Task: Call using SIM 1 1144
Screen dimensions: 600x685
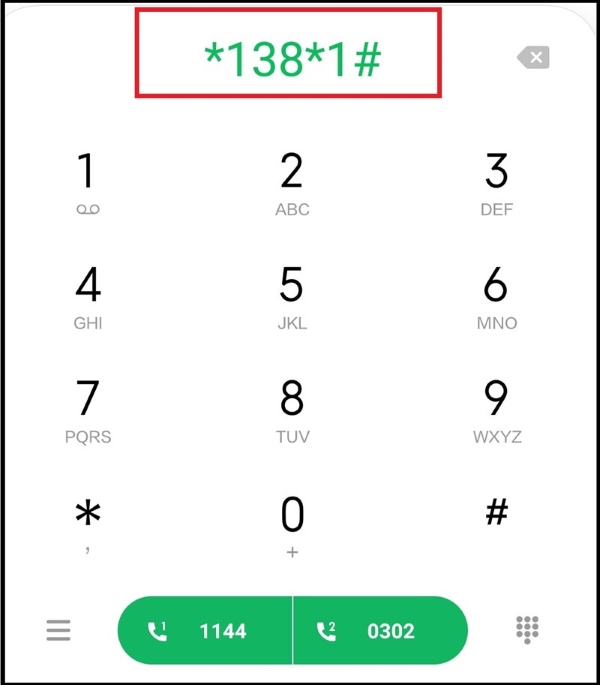Action: pos(205,631)
